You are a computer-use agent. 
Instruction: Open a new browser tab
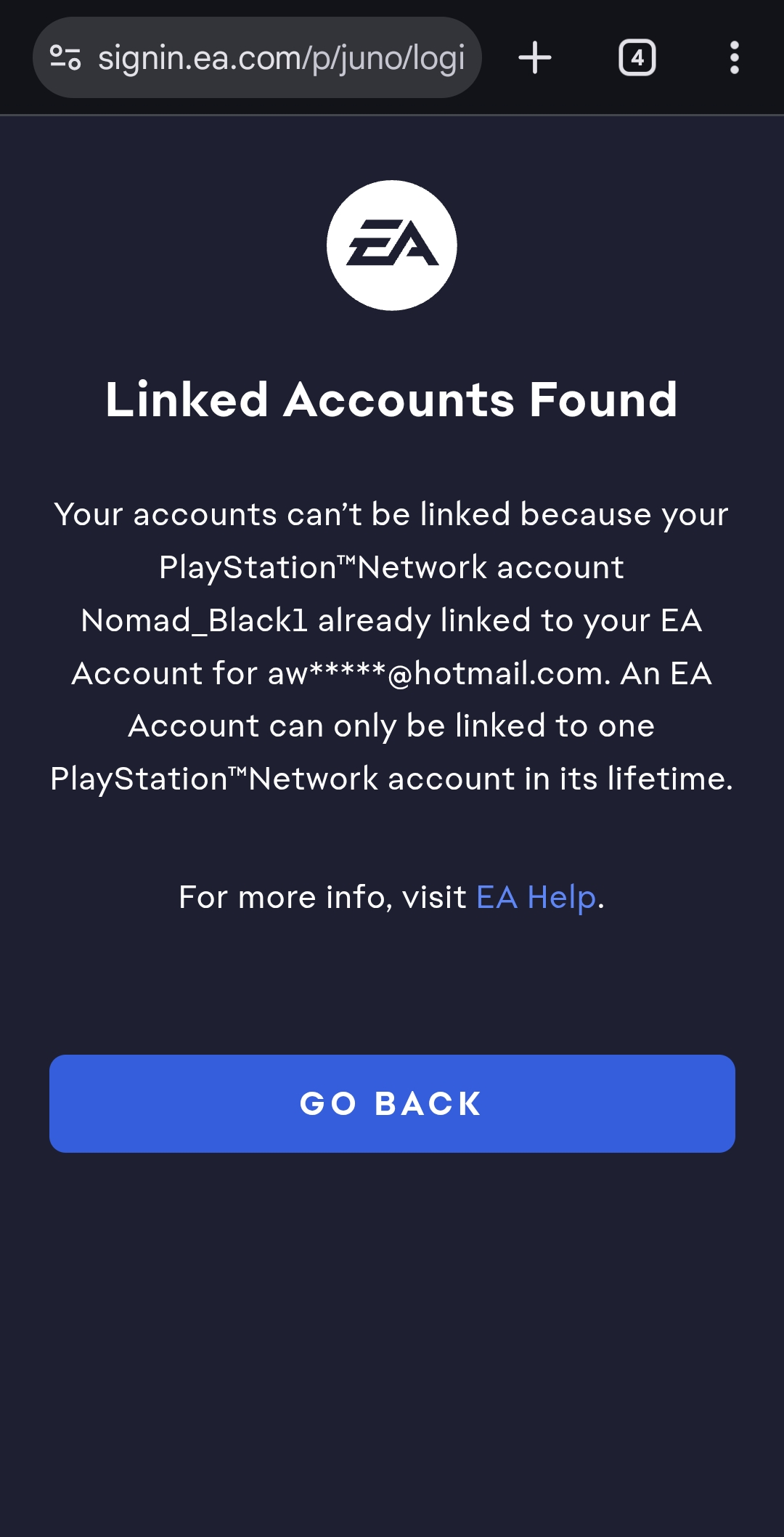coord(535,58)
